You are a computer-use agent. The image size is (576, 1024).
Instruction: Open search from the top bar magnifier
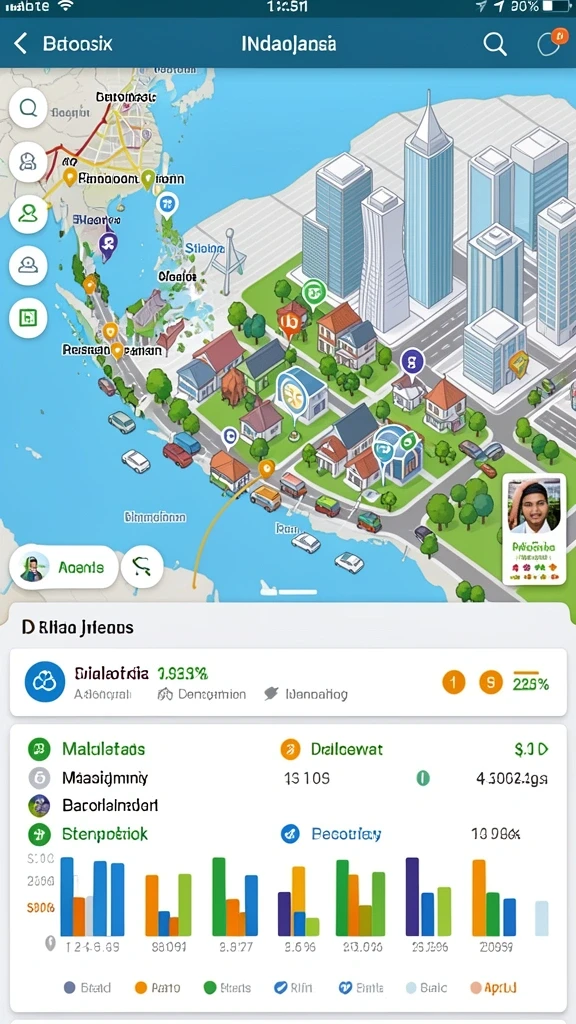click(494, 44)
